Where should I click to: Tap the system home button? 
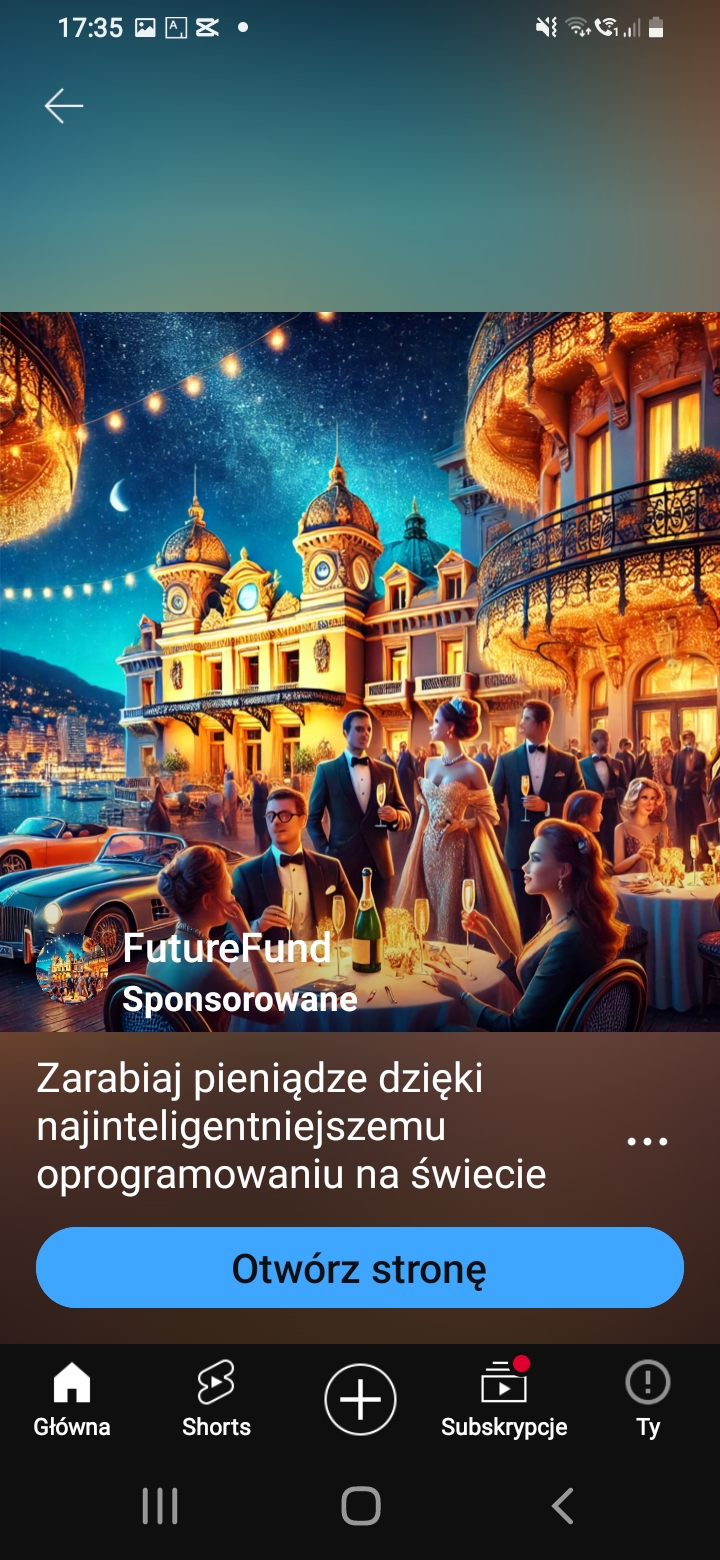pyautogui.click(x=360, y=1506)
